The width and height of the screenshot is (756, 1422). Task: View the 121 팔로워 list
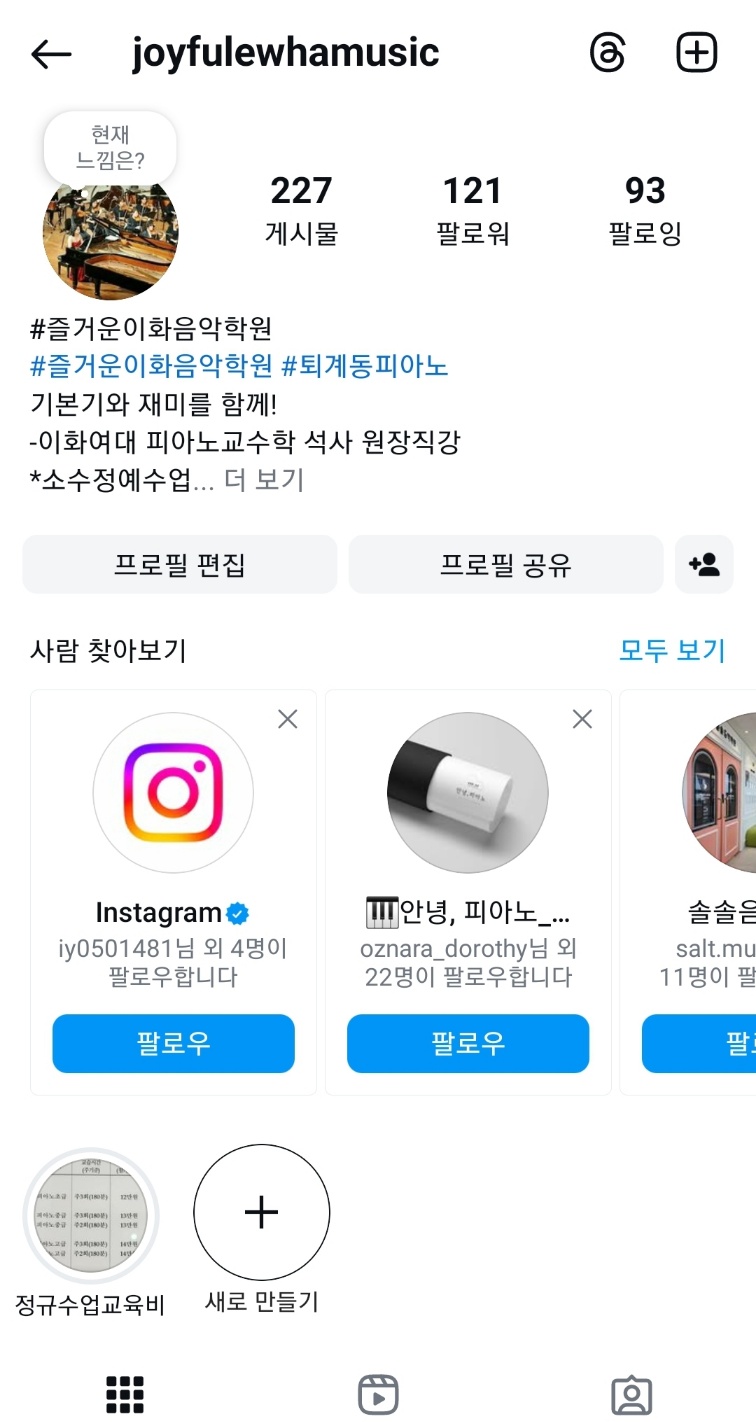[472, 210]
